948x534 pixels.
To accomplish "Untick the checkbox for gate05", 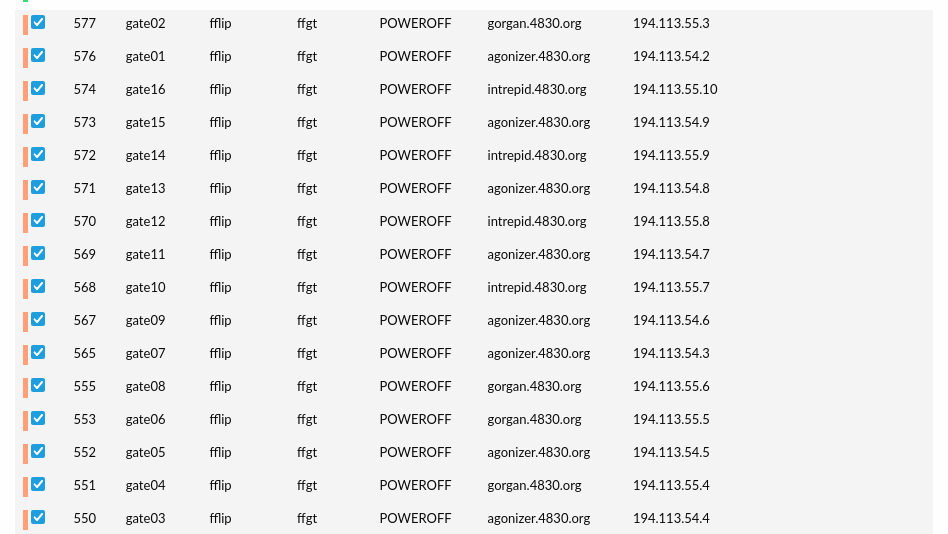I will 38,451.
